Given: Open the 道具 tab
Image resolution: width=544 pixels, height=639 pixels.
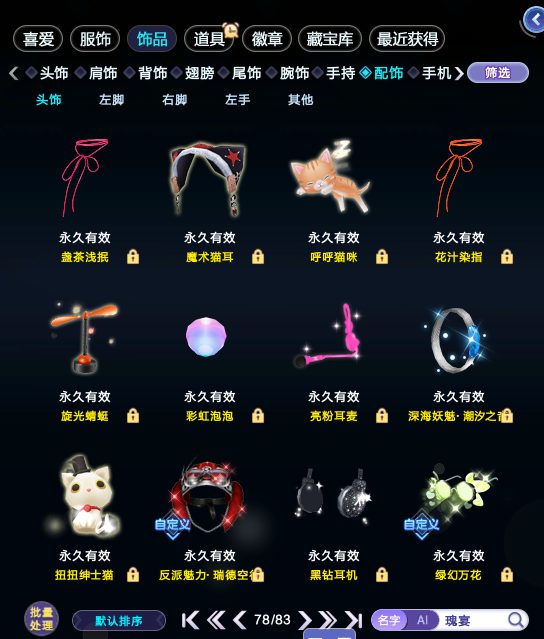Looking at the screenshot, I should (x=209, y=39).
